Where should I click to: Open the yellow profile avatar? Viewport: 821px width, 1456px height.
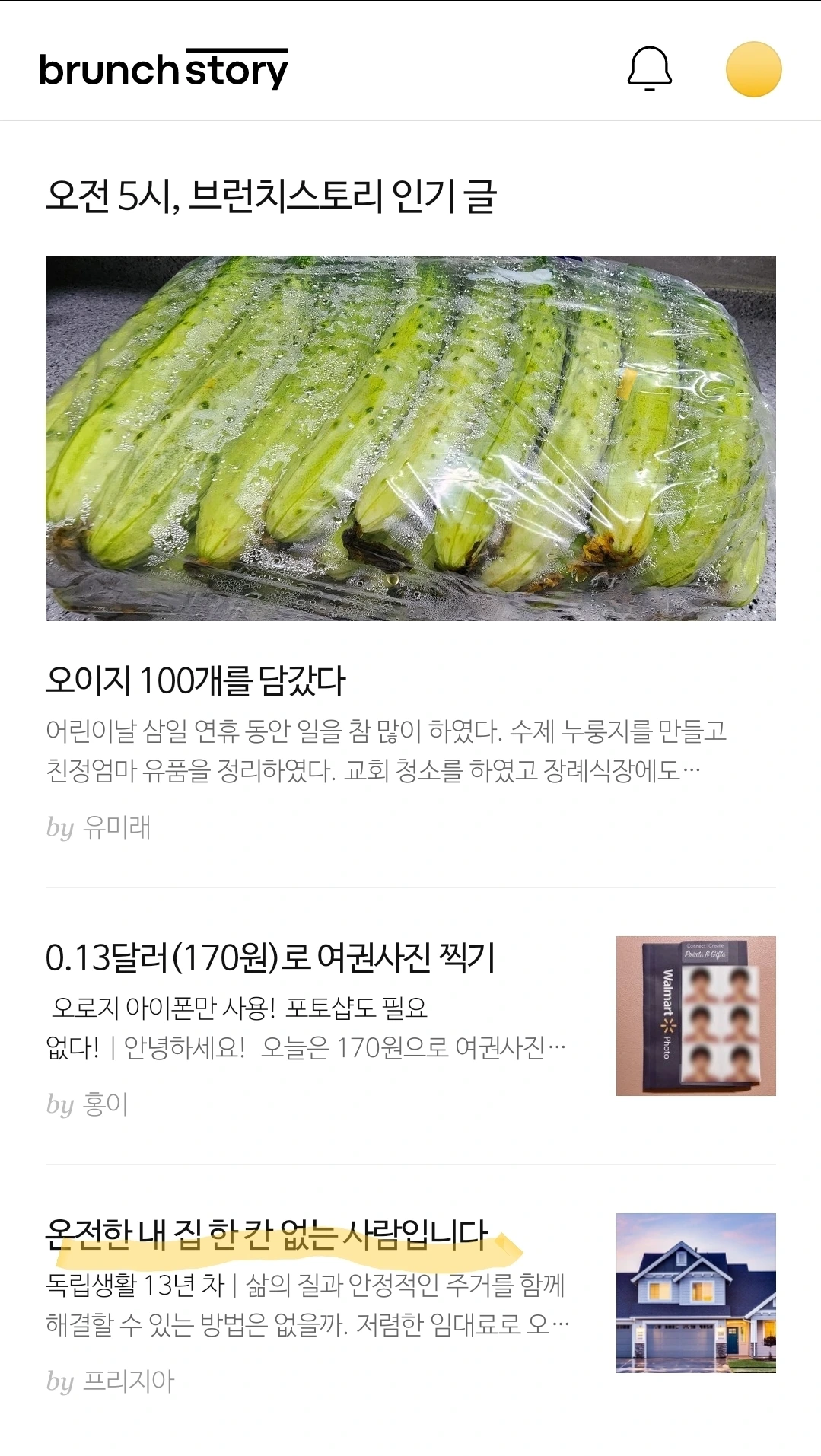pos(753,69)
